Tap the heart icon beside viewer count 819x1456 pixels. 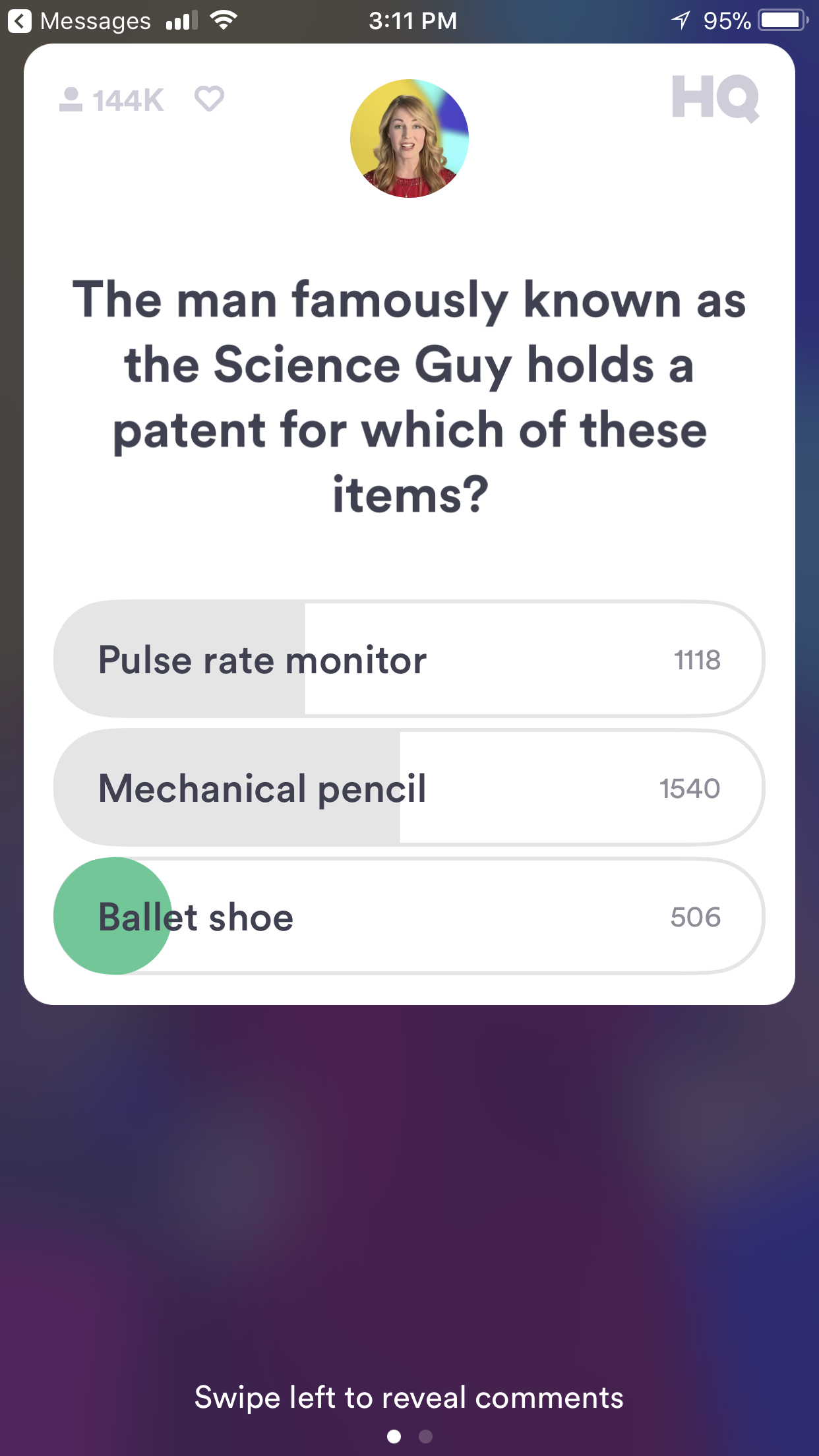(209, 99)
